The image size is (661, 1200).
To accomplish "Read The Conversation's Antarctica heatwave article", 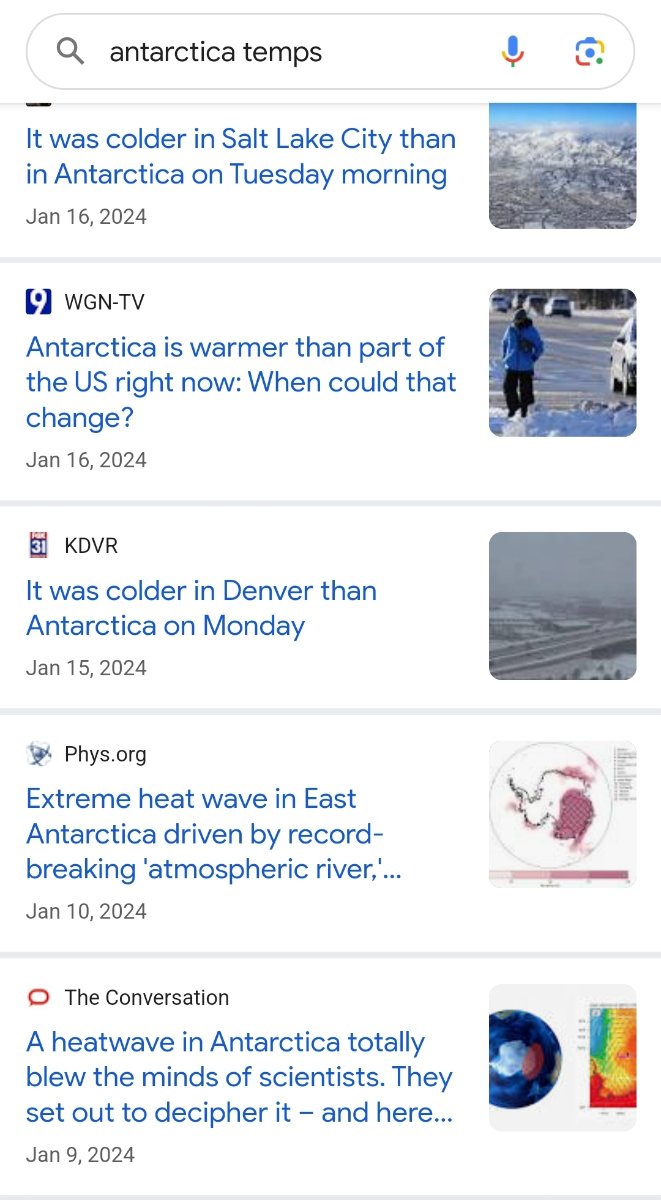I will pyautogui.click(x=239, y=1077).
